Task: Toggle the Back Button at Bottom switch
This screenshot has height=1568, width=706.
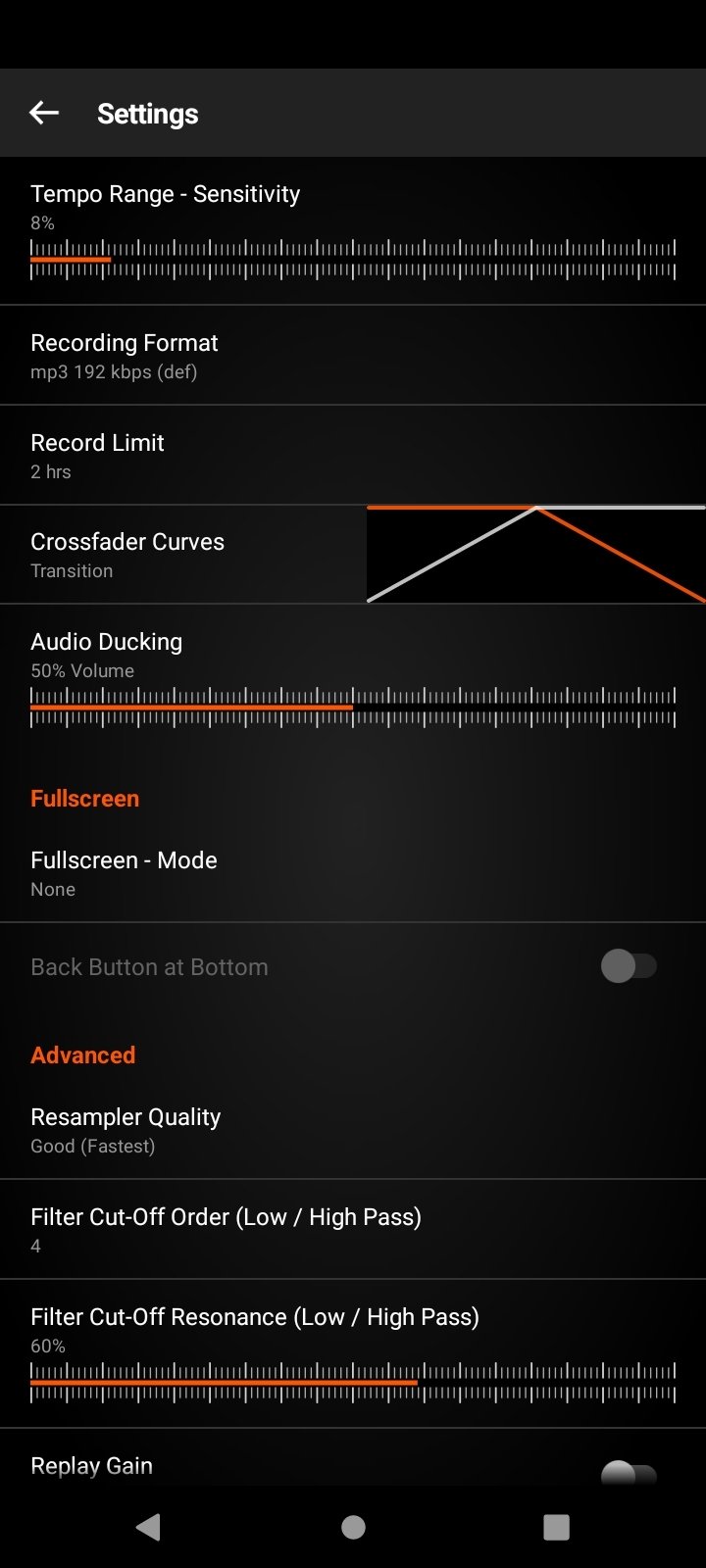Action: click(629, 966)
